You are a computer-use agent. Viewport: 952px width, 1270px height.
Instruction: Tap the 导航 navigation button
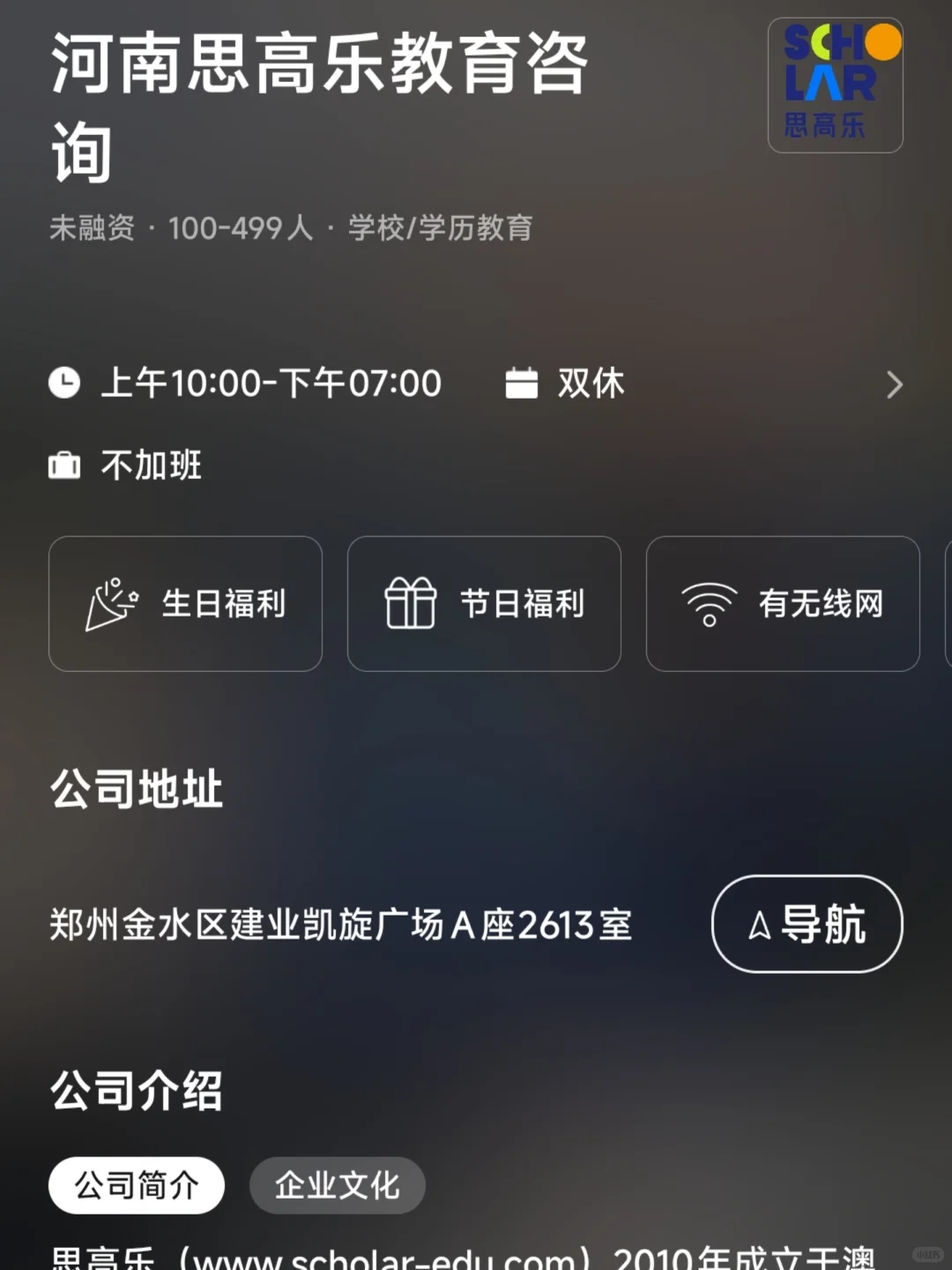807,924
